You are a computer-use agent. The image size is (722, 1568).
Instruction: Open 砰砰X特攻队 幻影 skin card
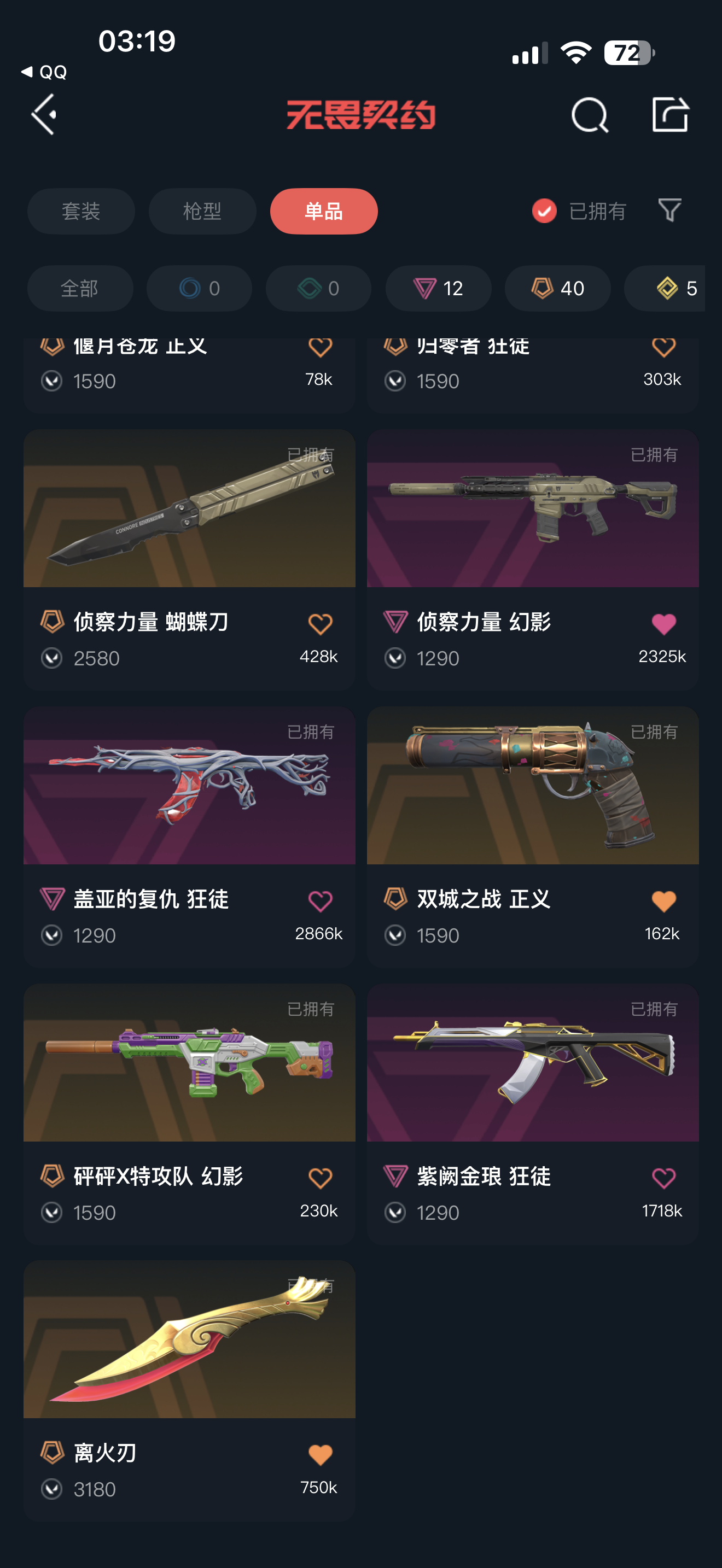189,1114
